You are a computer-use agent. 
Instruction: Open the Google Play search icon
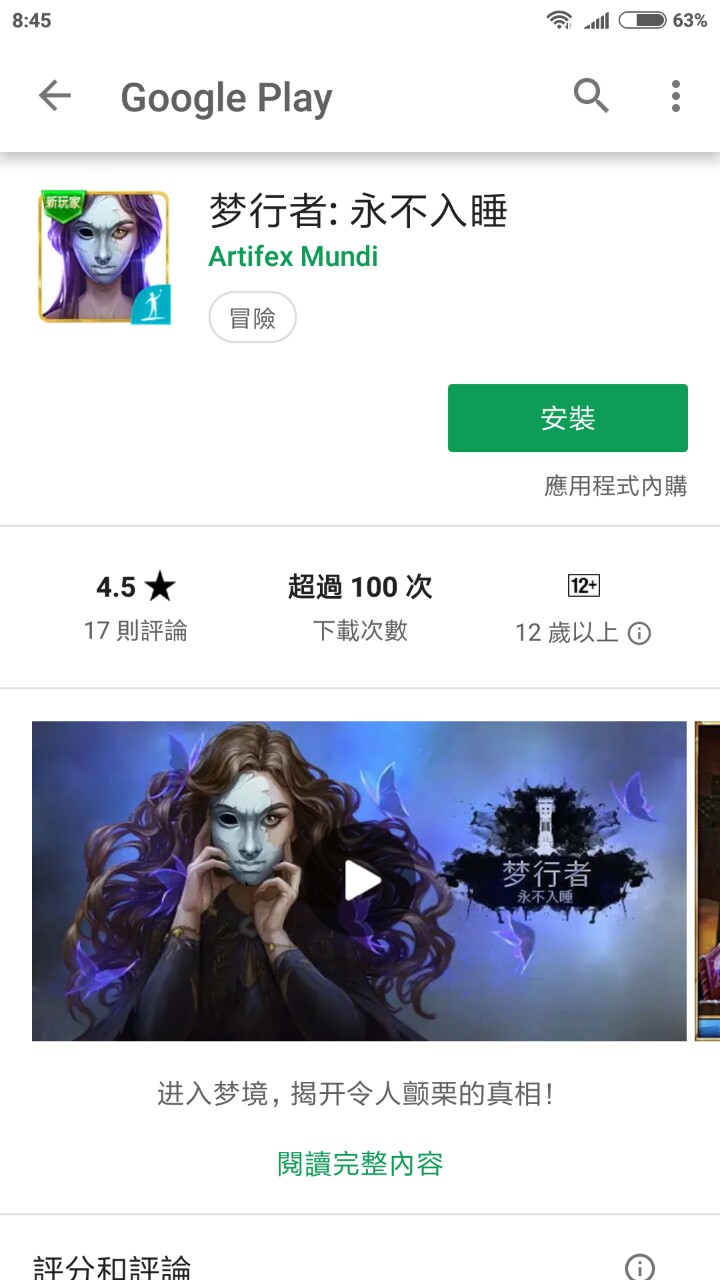click(591, 97)
